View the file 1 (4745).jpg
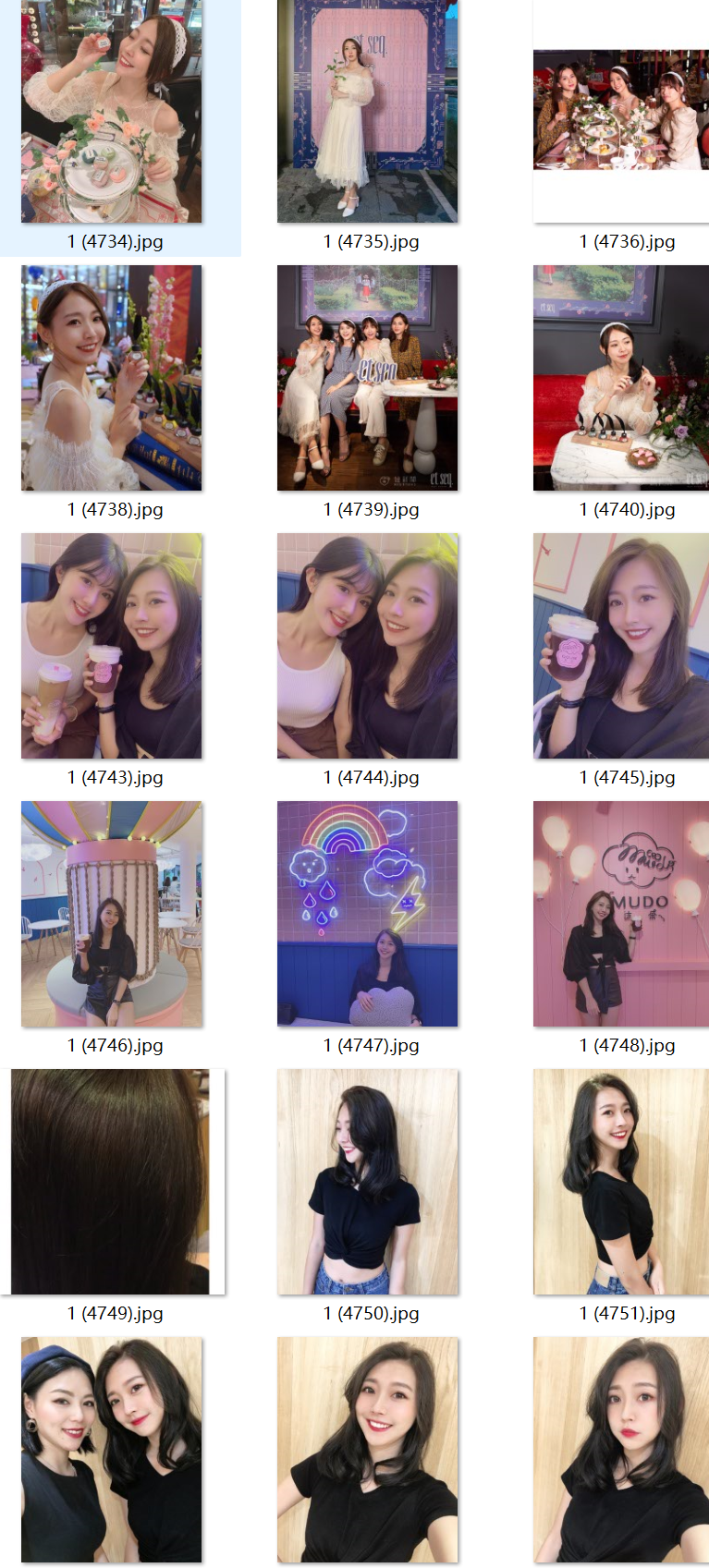This screenshot has width=709, height=1568. [x=621, y=645]
